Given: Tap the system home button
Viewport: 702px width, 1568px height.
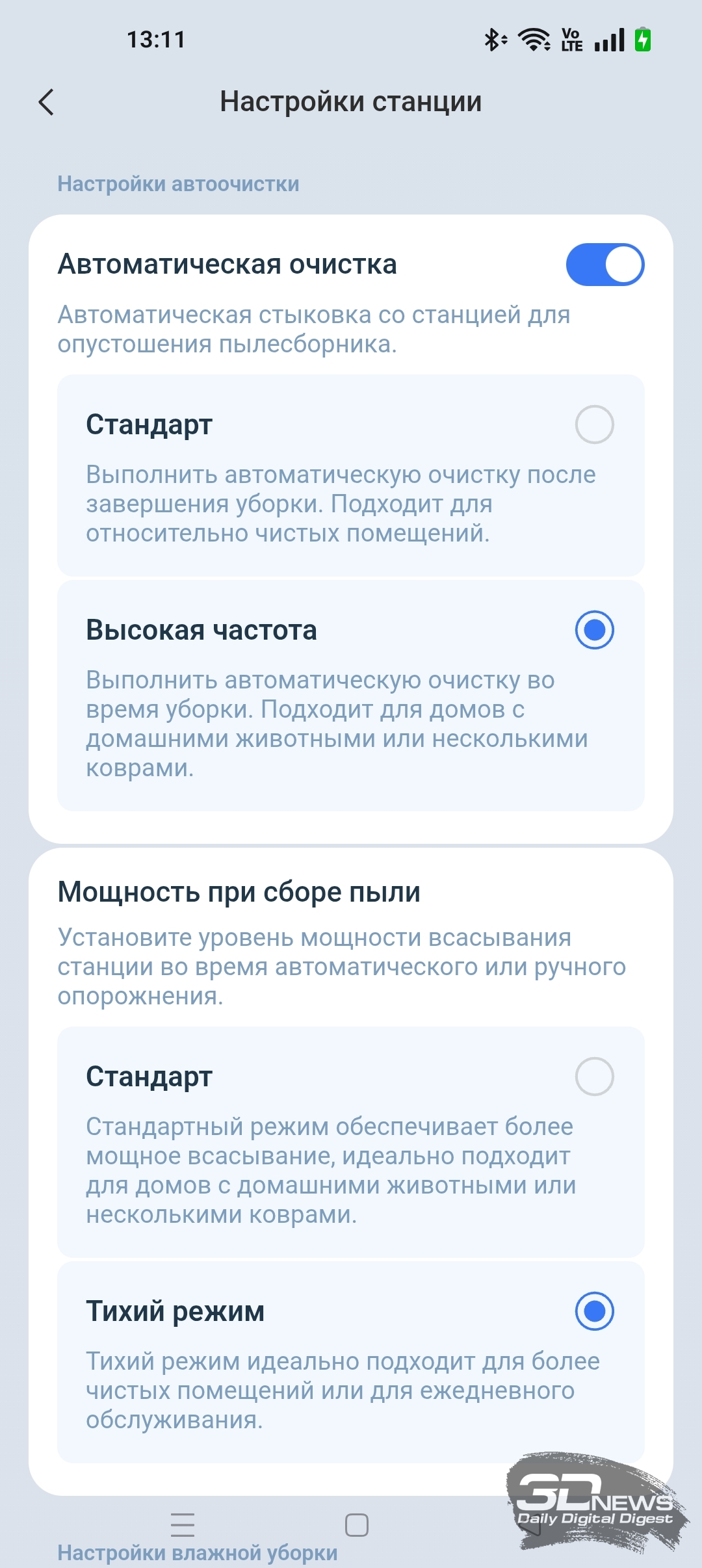Looking at the screenshot, I should (356, 1524).
